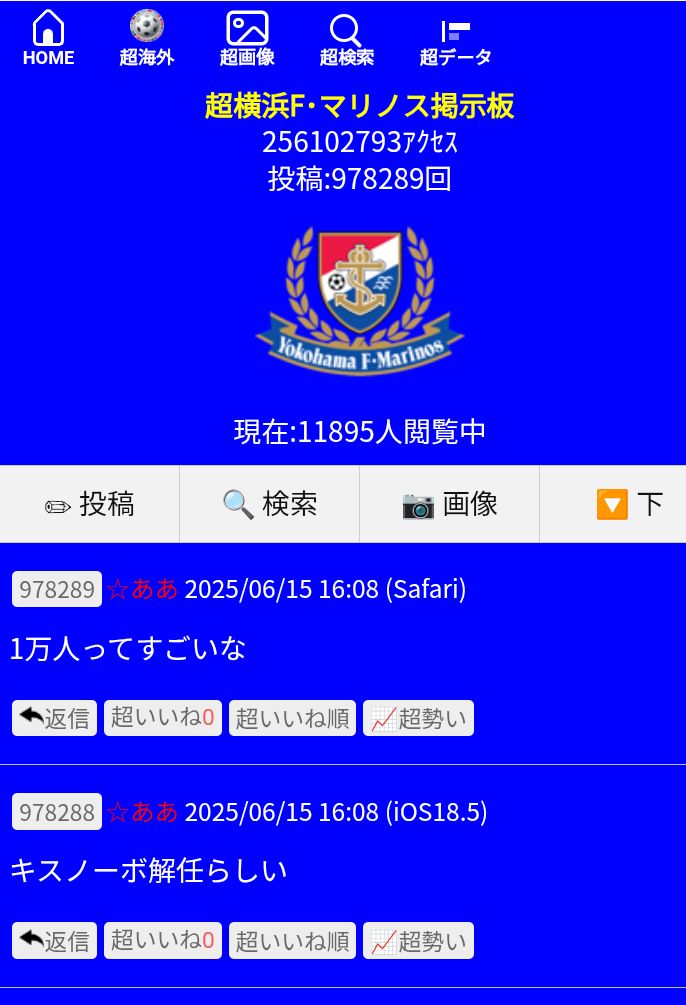Open the 超画像 image section
686x1005 pixels.
tap(247, 38)
